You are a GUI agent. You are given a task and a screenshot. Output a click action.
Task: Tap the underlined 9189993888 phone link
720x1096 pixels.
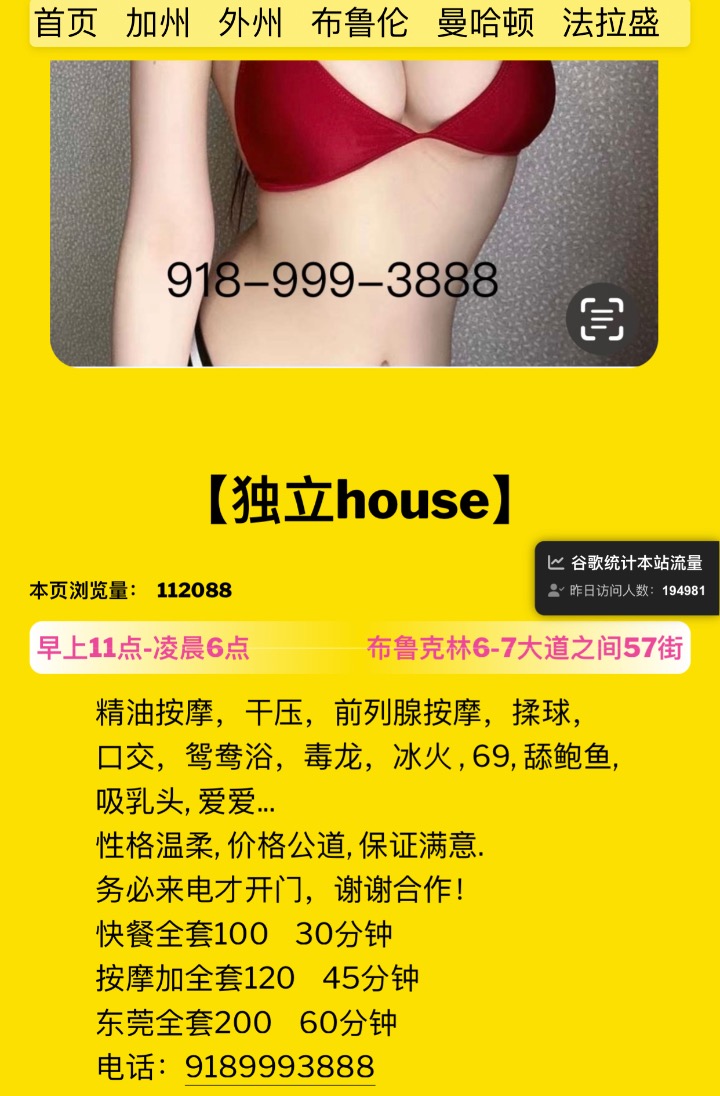click(279, 1066)
